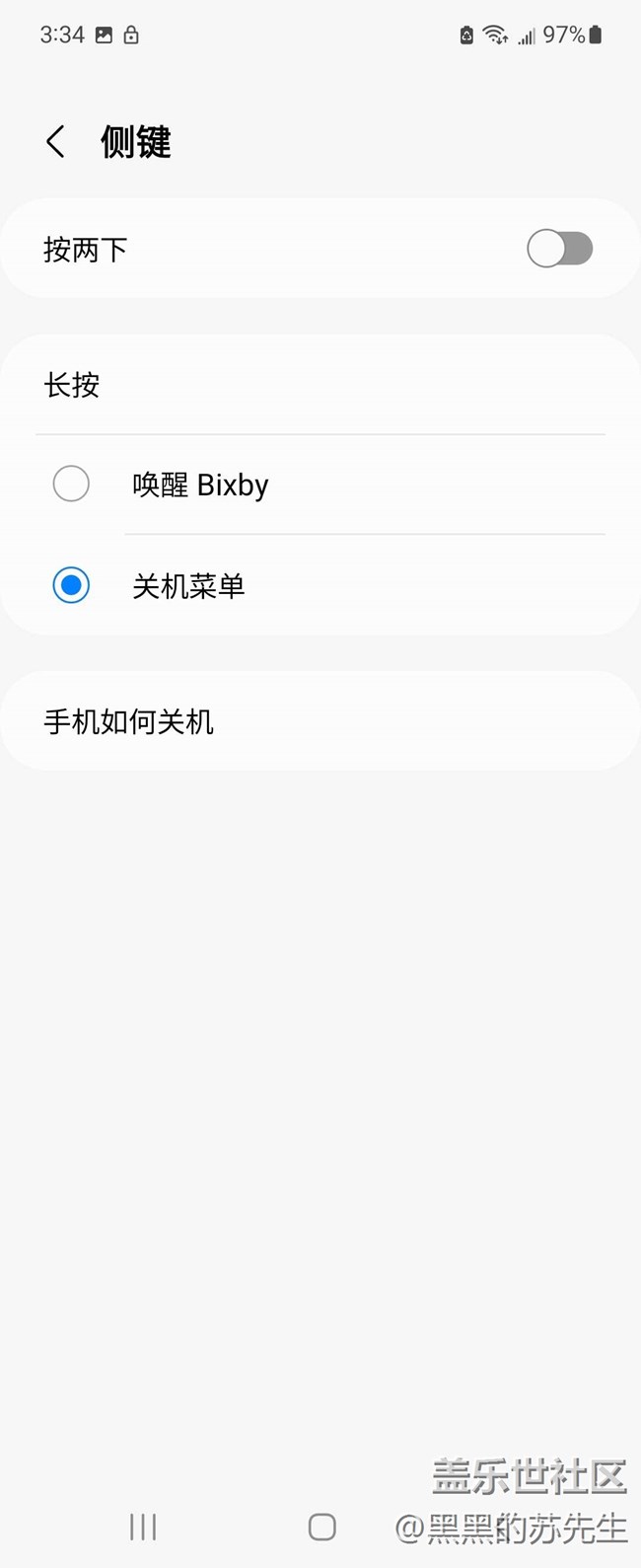Open recent apps from navigation bar

143,1527
